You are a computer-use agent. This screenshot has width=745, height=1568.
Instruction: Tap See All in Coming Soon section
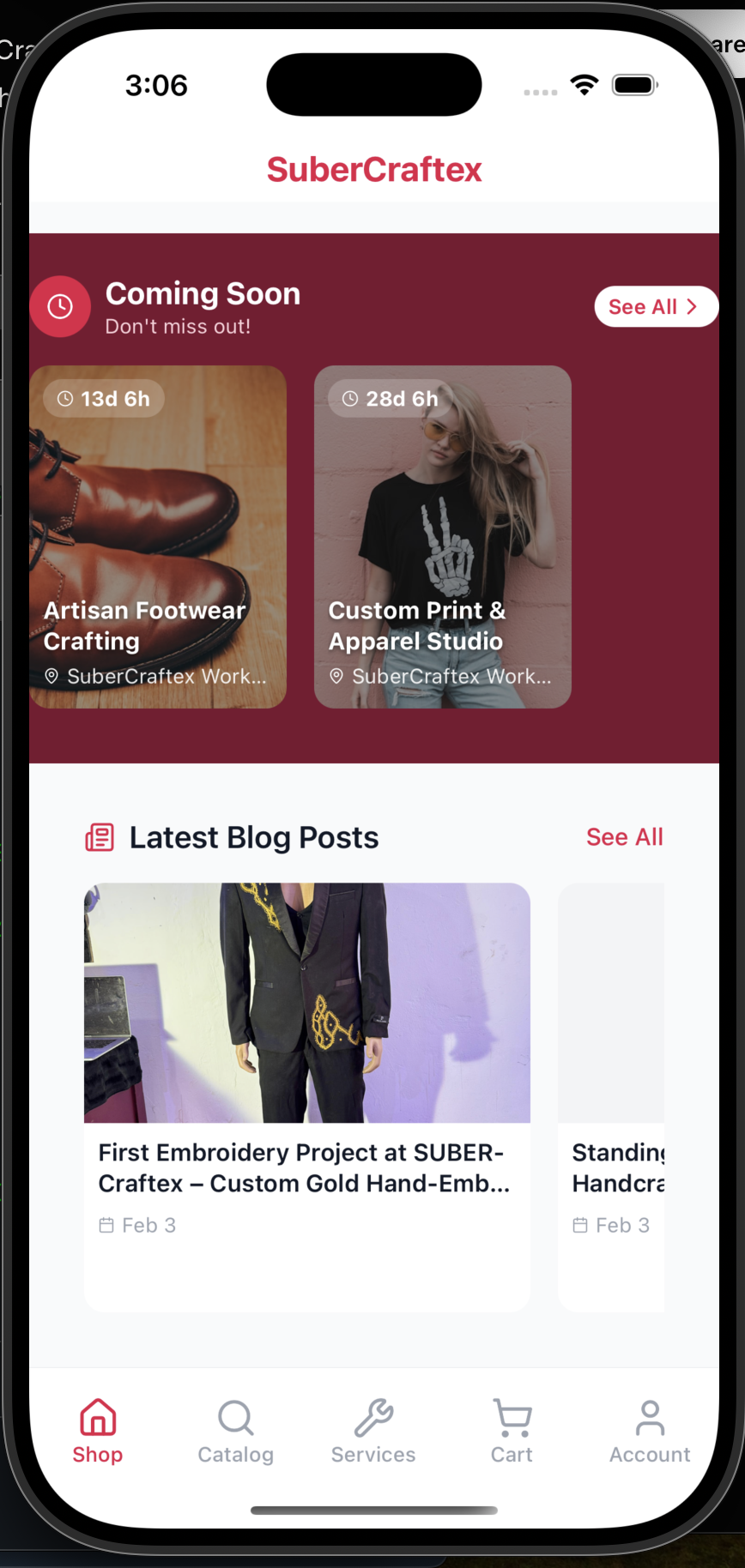point(654,307)
